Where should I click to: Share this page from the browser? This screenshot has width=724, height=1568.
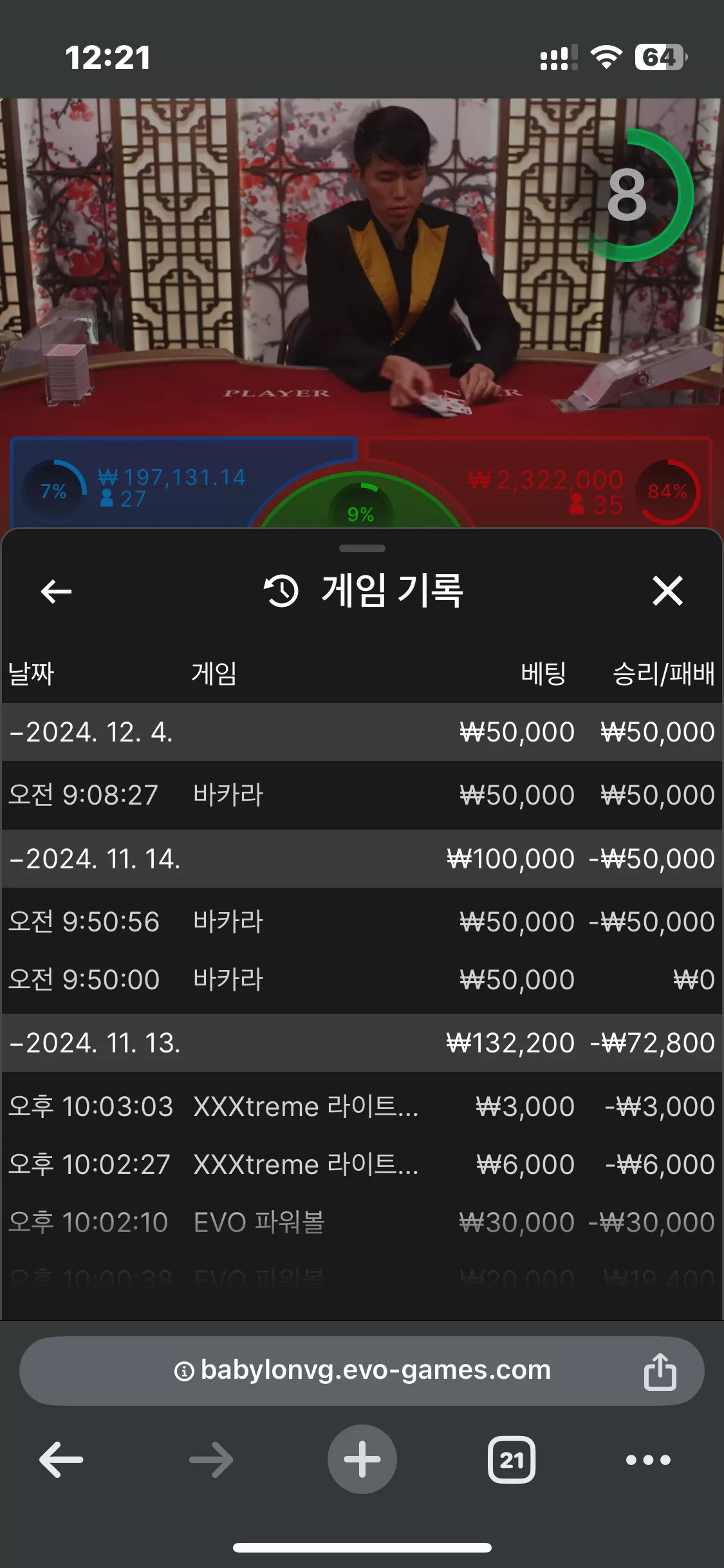(x=660, y=1372)
